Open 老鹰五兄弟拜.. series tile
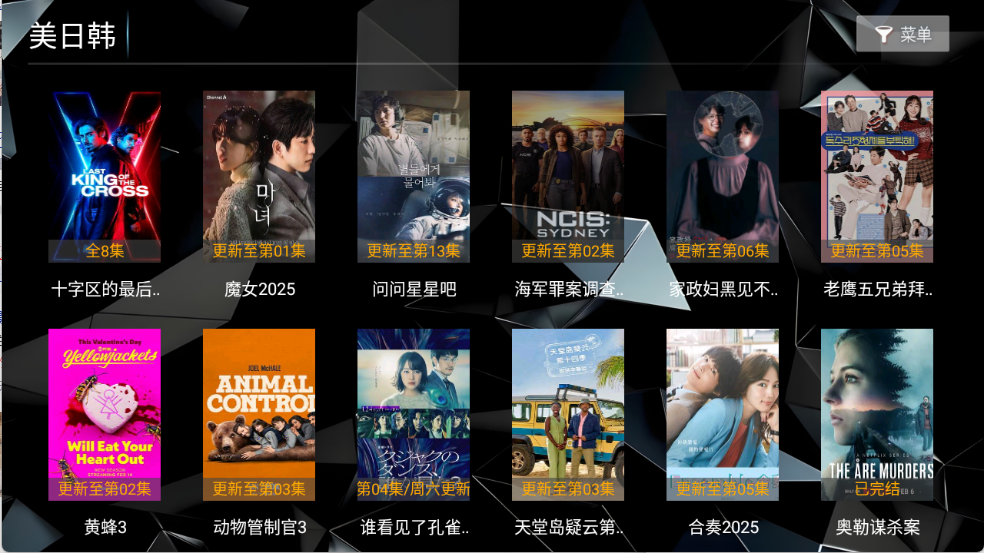984x553 pixels. tap(877, 177)
